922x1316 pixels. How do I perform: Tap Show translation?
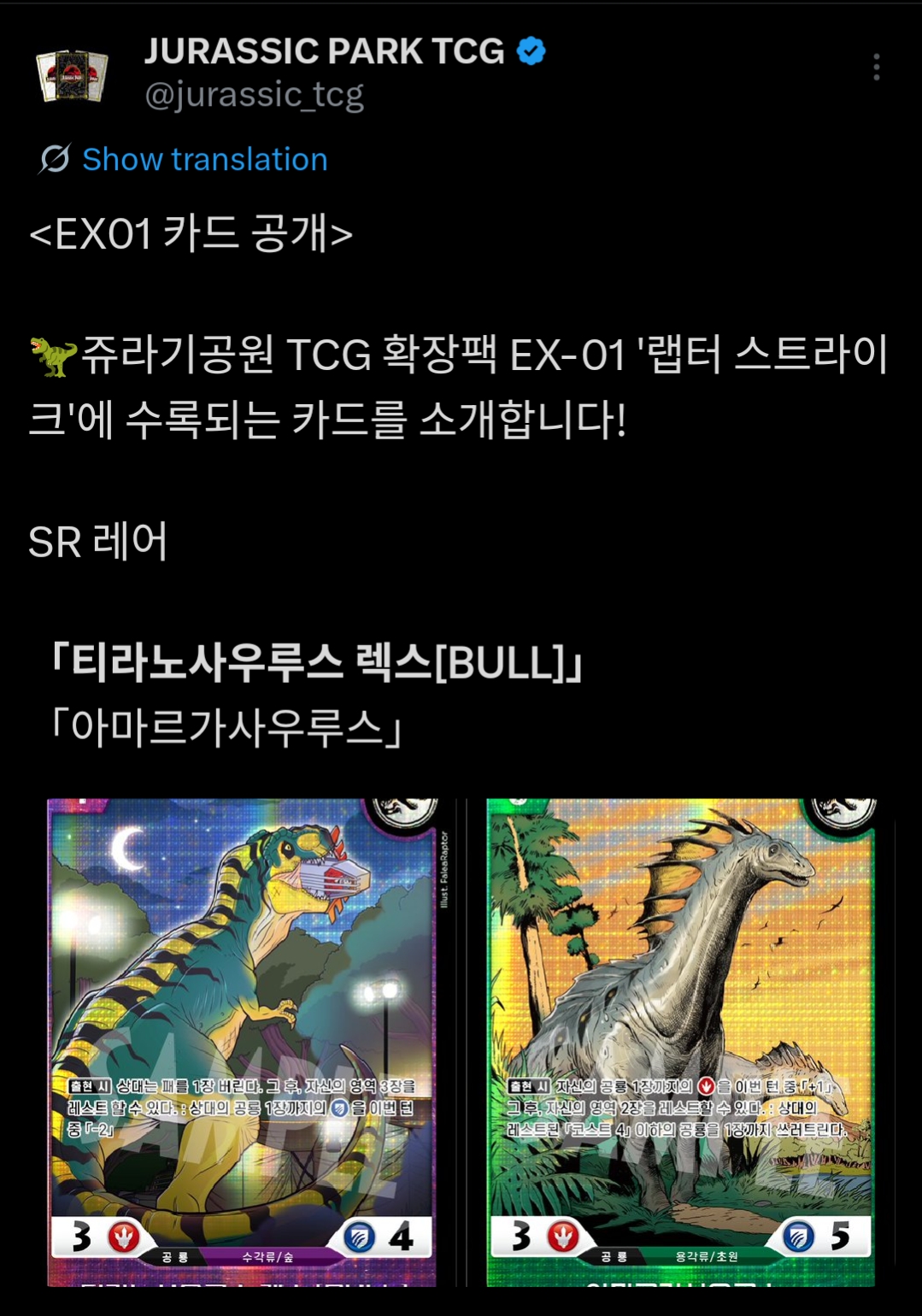[x=204, y=160]
